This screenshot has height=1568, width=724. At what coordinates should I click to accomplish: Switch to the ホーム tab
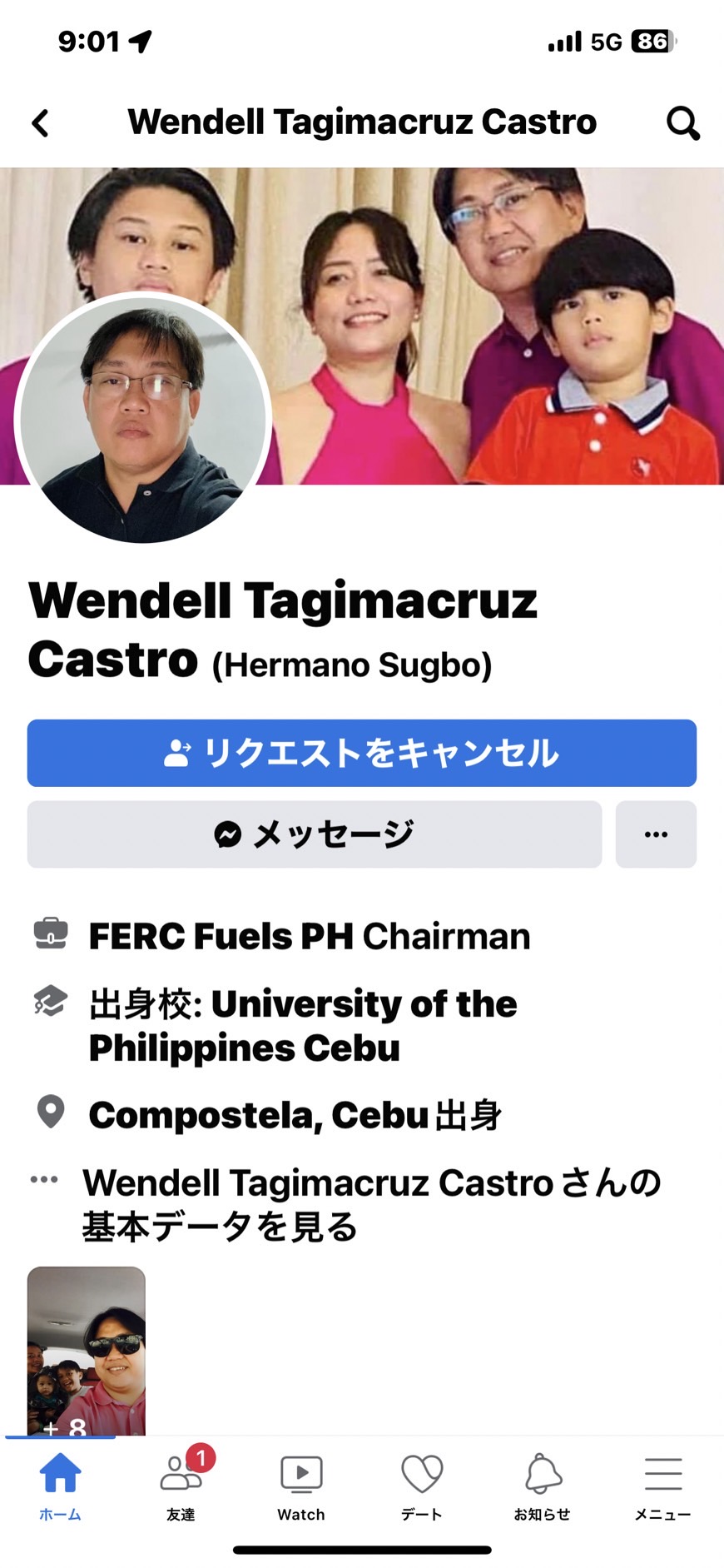61,1486
